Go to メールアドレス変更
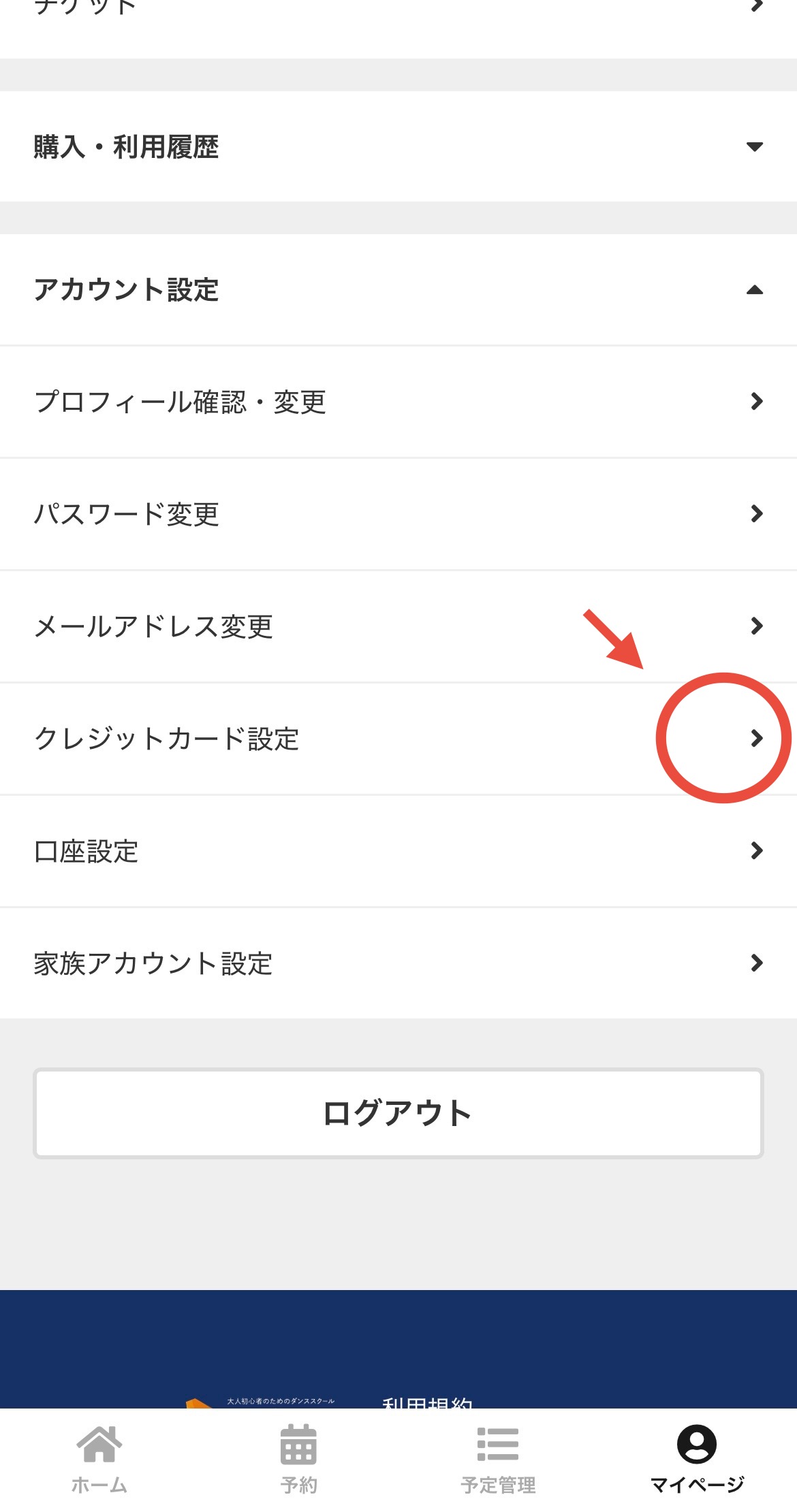This screenshot has height=1512, width=797. (x=398, y=626)
